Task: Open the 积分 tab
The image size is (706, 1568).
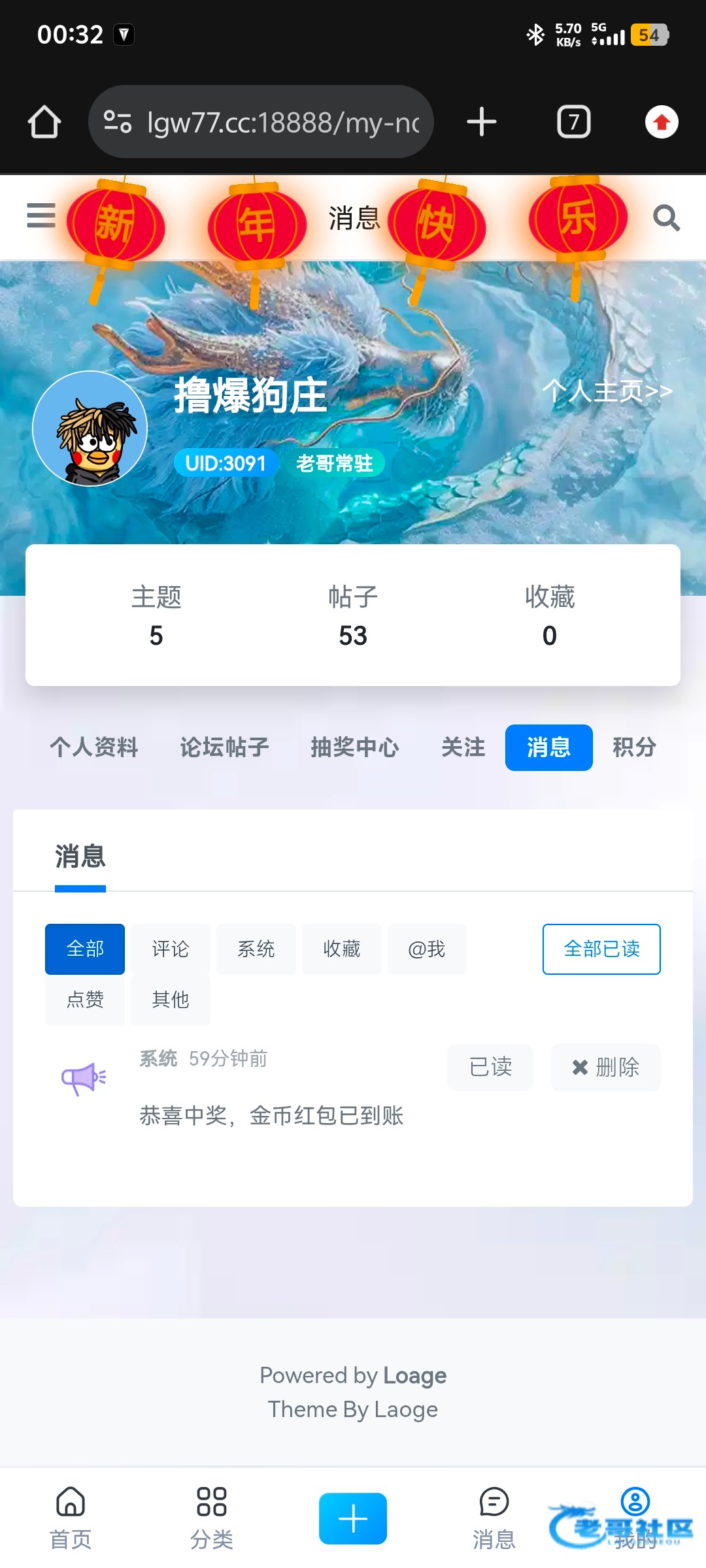Action: click(x=634, y=747)
